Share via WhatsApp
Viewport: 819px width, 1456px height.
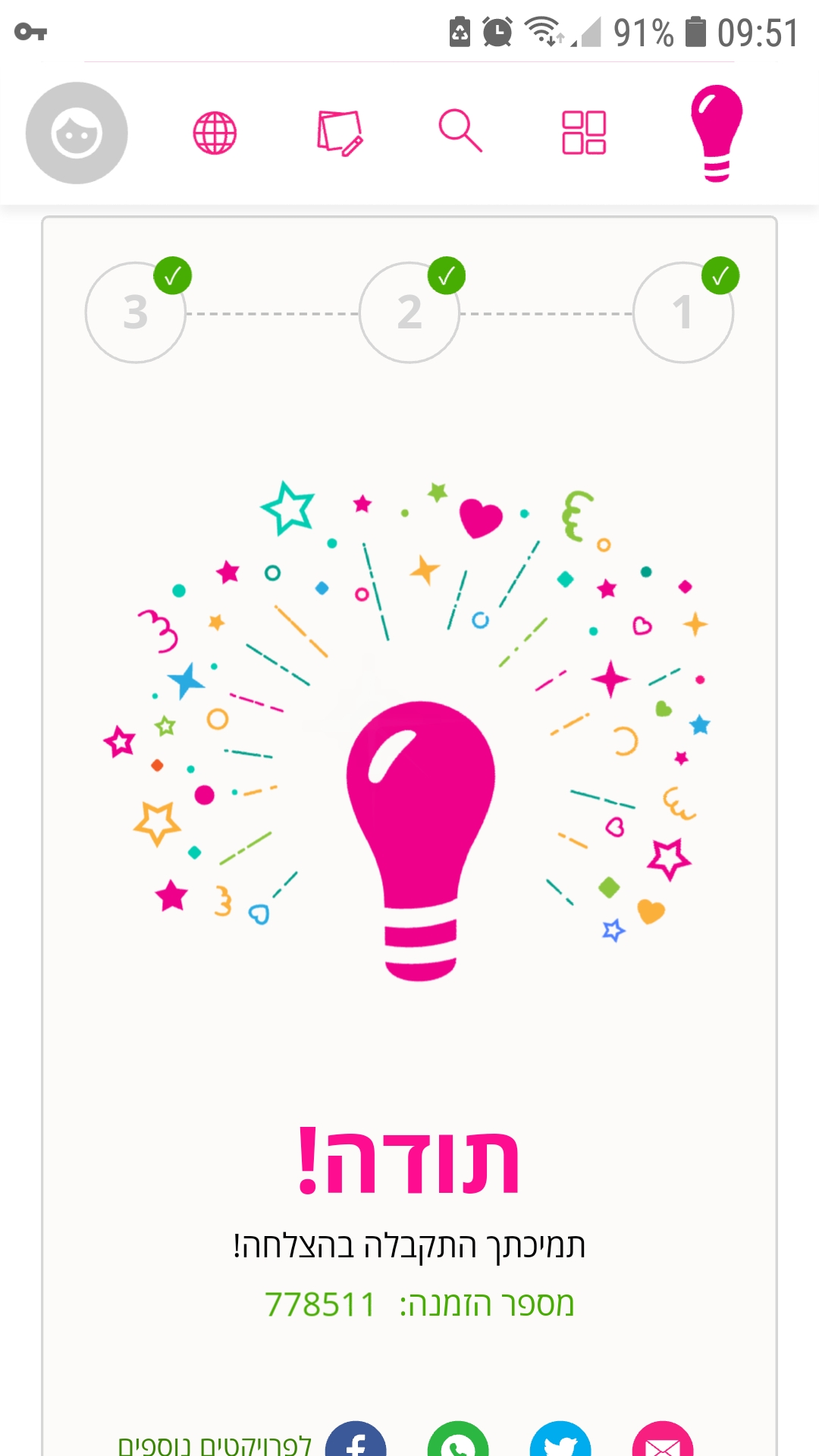tap(458, 1442)
